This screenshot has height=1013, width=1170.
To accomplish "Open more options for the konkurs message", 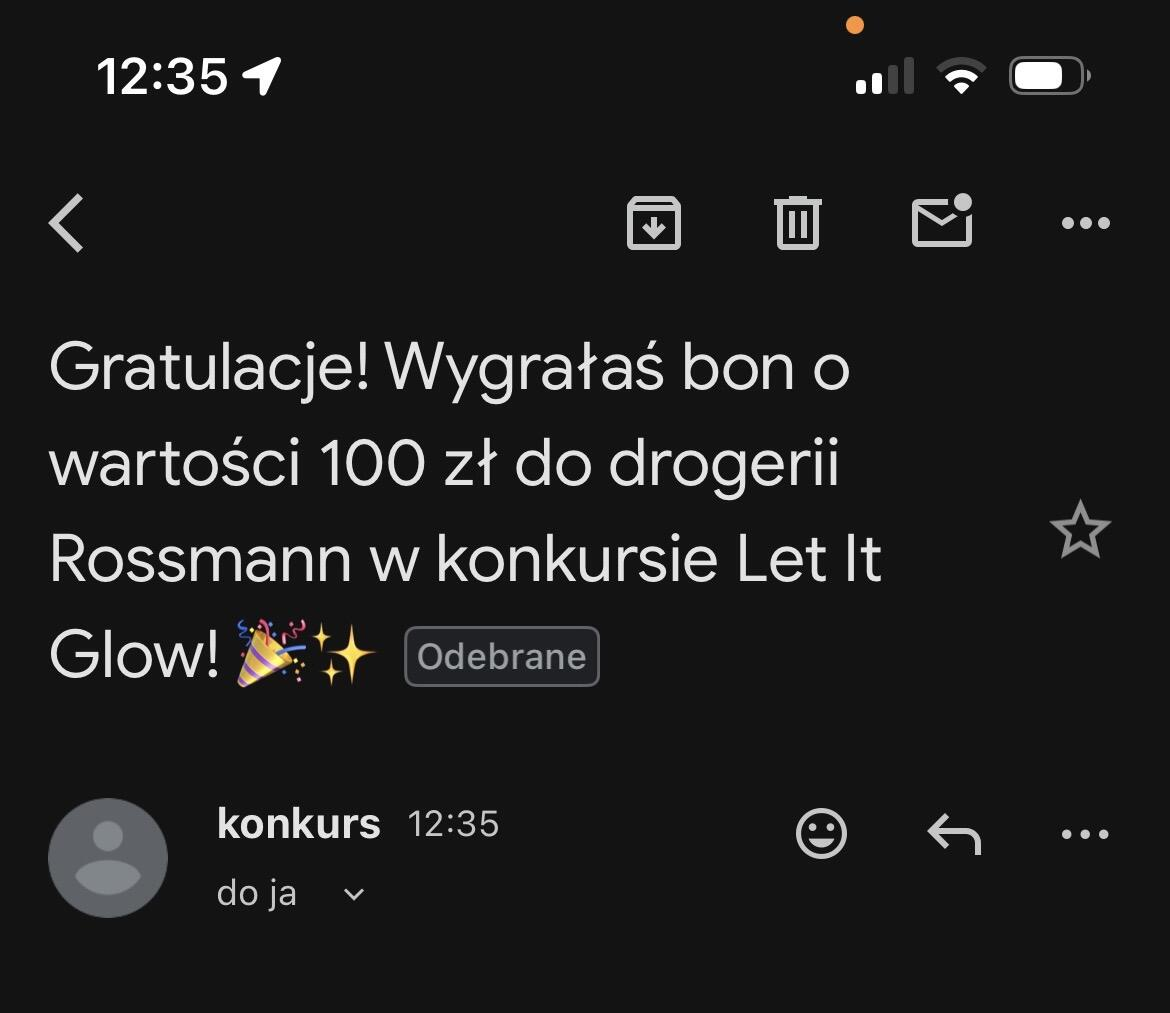I will [1085, 833].
